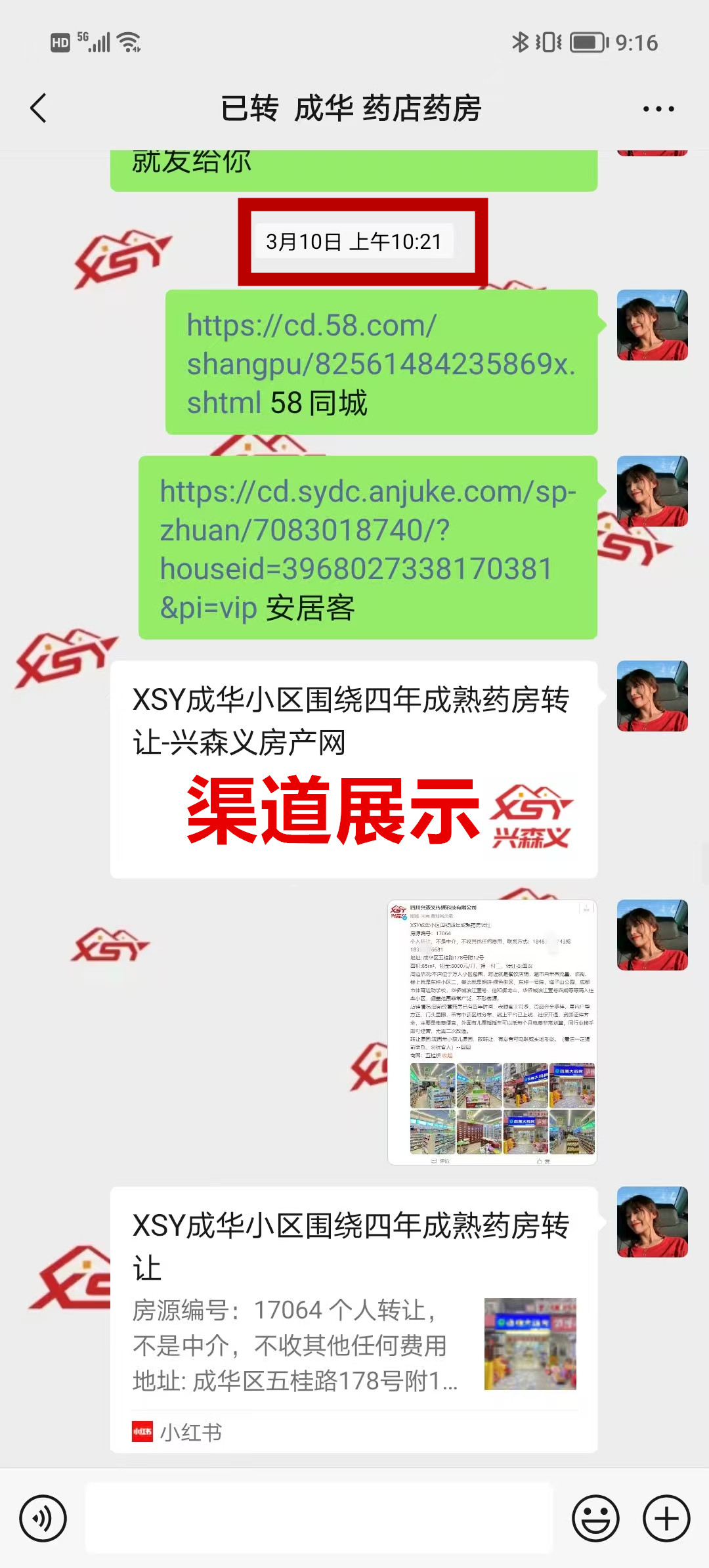Viewport: 709px width, 1568px height.
Task: Open the 小红书 shared post card
Action: [353, 1318]
